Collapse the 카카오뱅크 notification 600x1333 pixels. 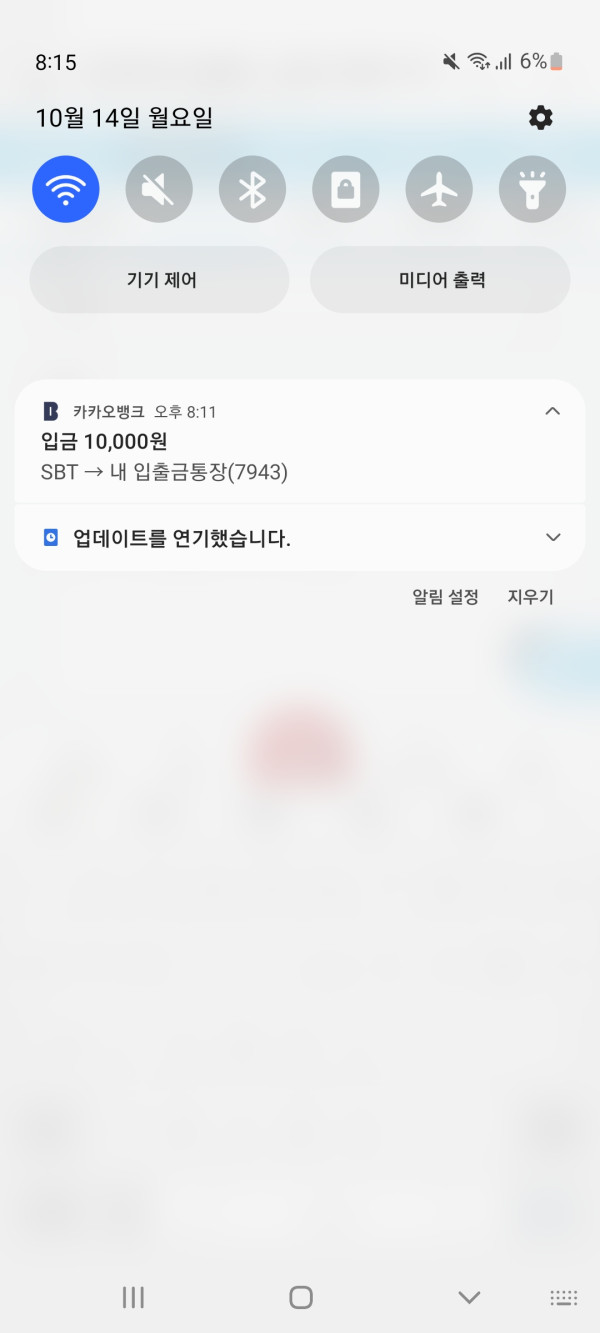click(552, 411)
